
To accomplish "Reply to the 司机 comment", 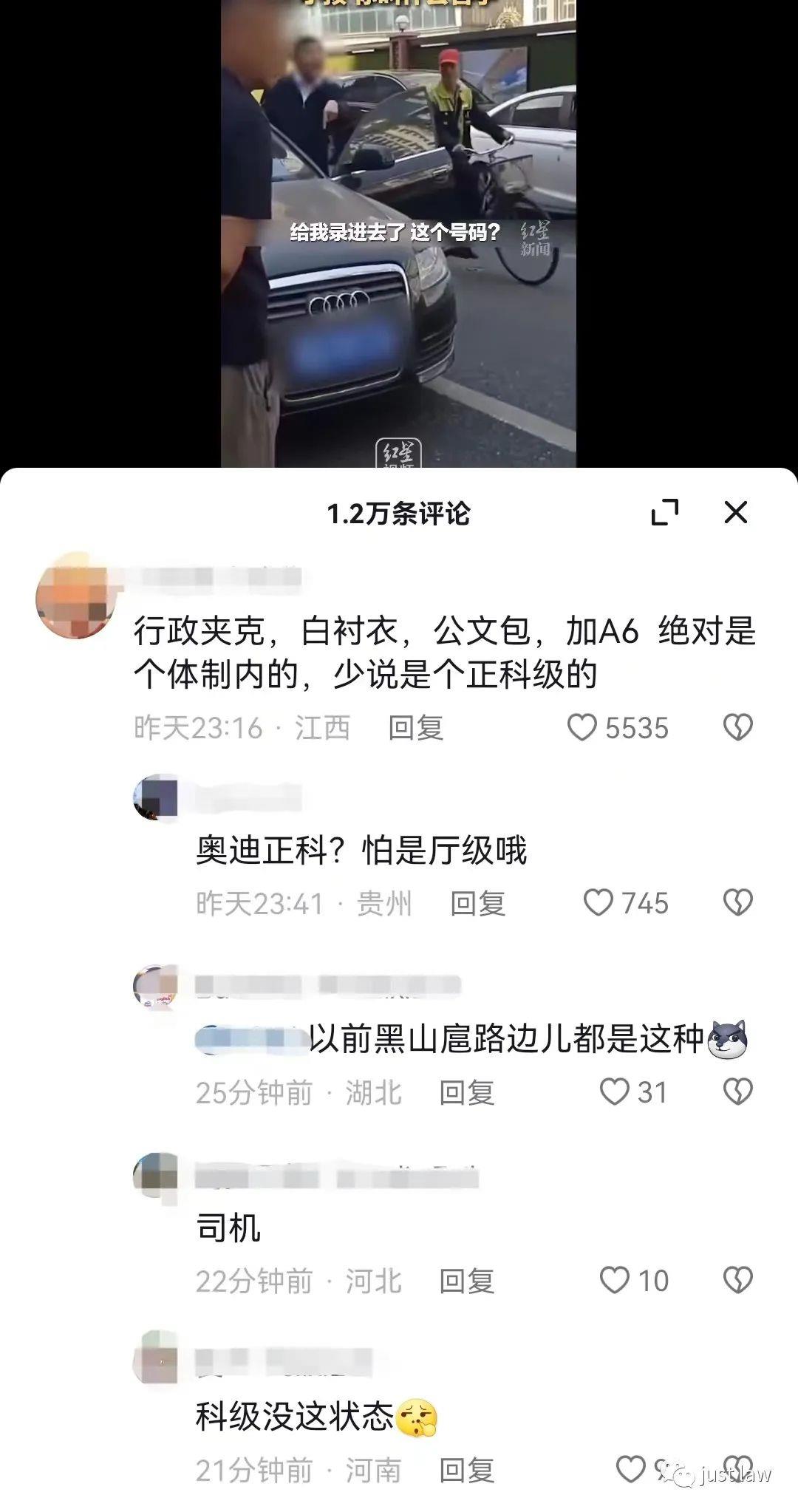I will 467,1281.
